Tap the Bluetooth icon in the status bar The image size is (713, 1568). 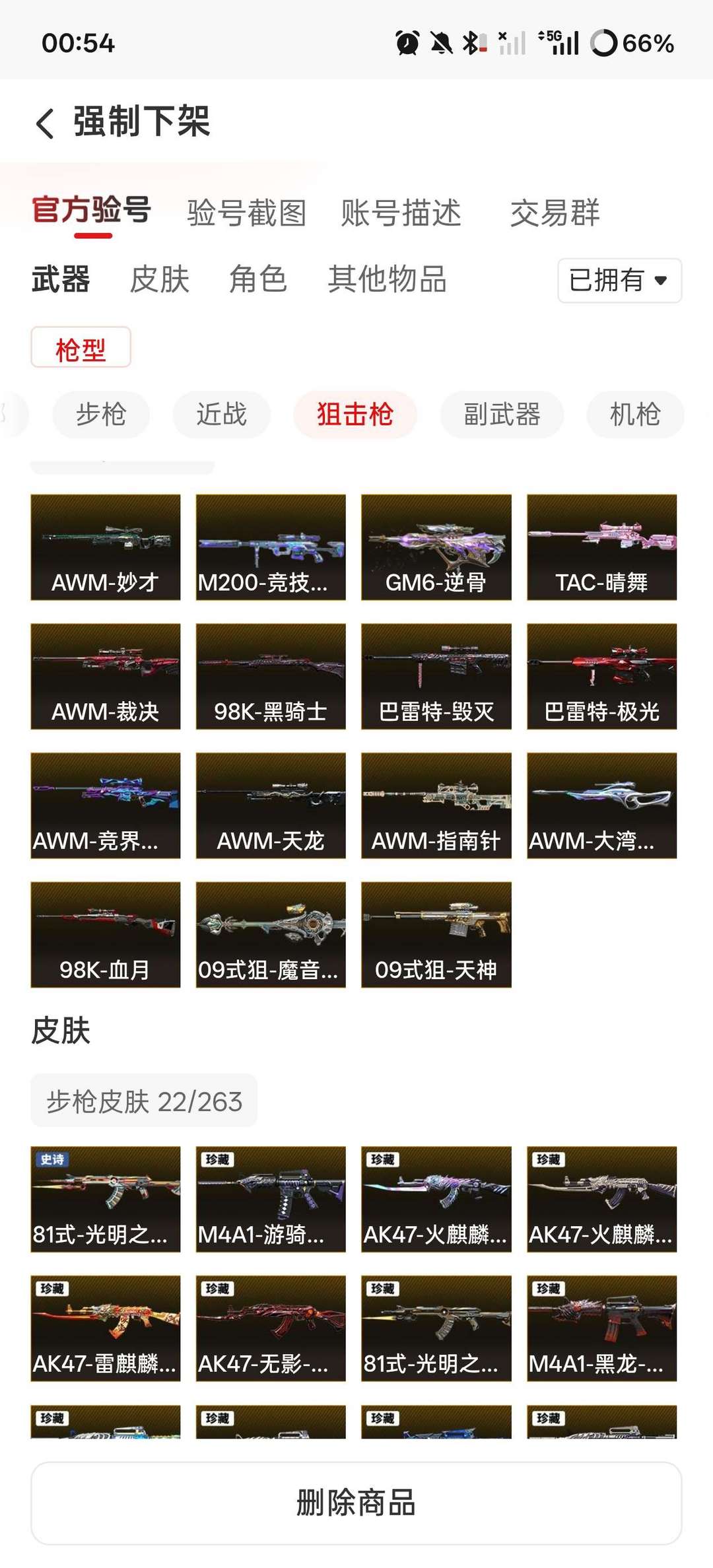[x=469, y=42]
